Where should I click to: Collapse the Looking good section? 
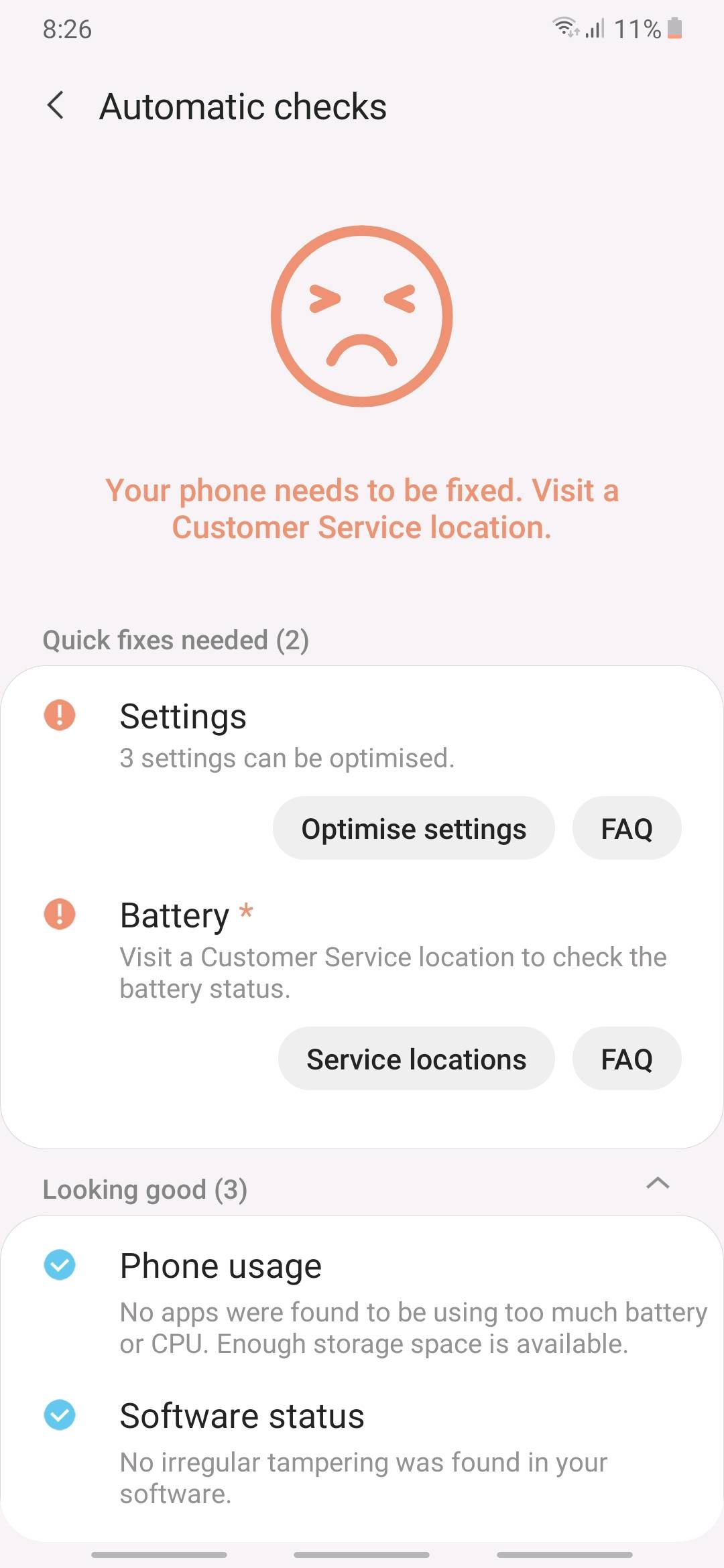pos(657,1183)
